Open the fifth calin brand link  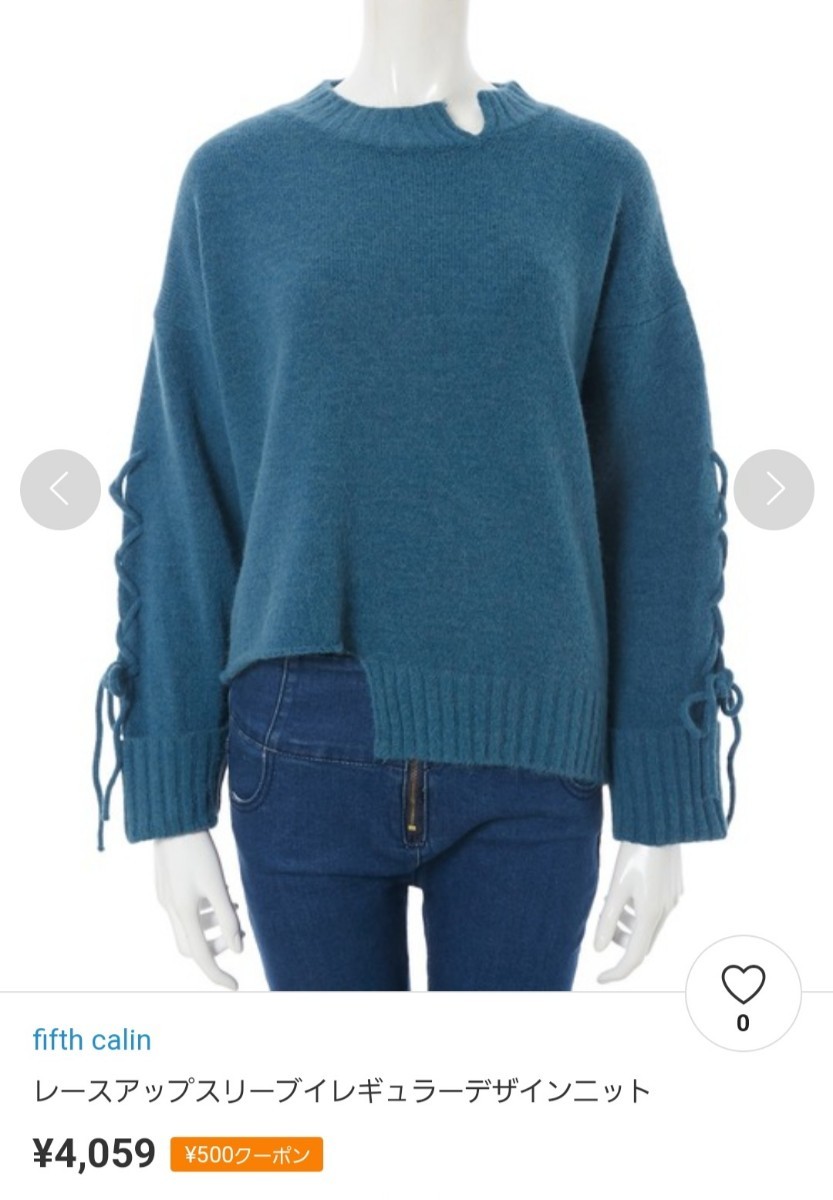click(92, 1040)
